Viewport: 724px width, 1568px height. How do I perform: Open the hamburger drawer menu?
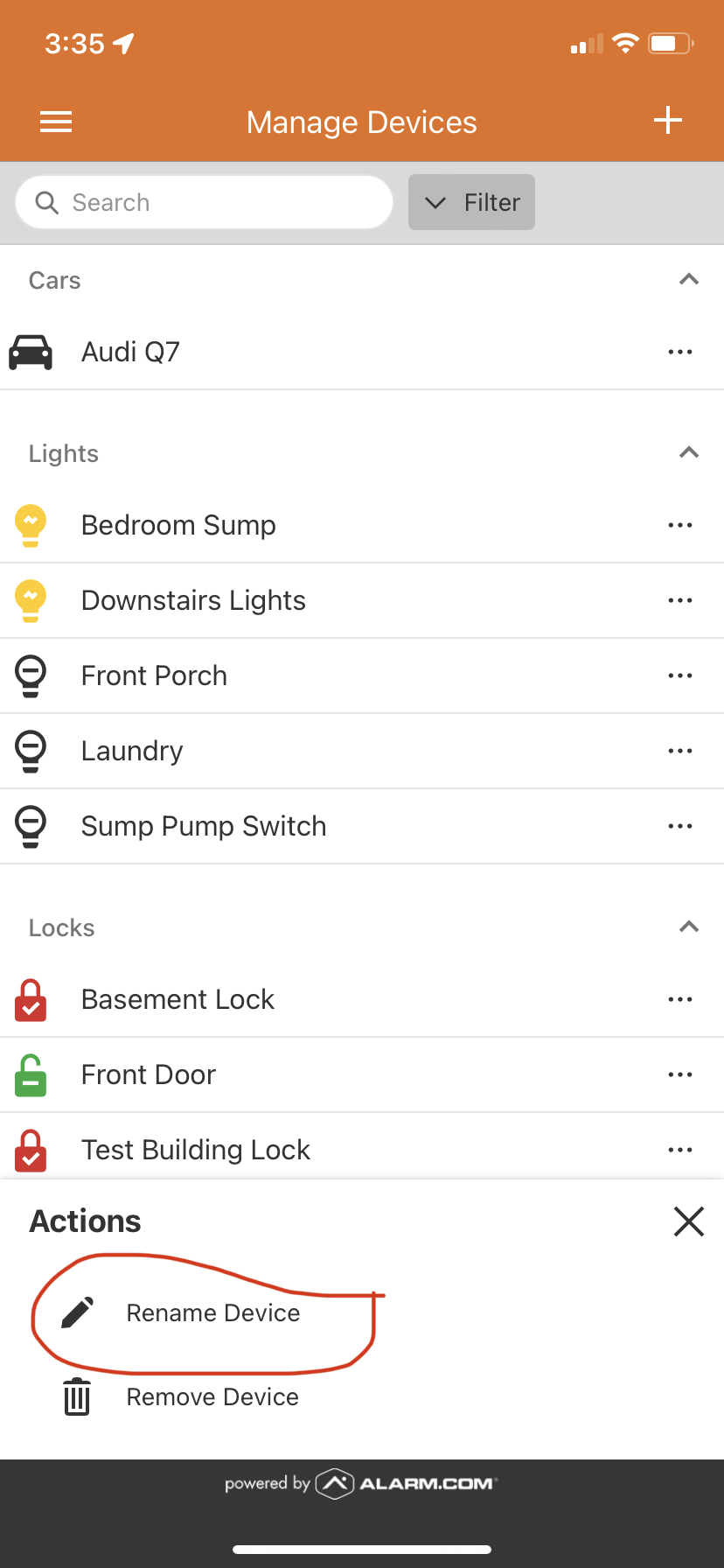pyautogui.click(x=56, y=122)
